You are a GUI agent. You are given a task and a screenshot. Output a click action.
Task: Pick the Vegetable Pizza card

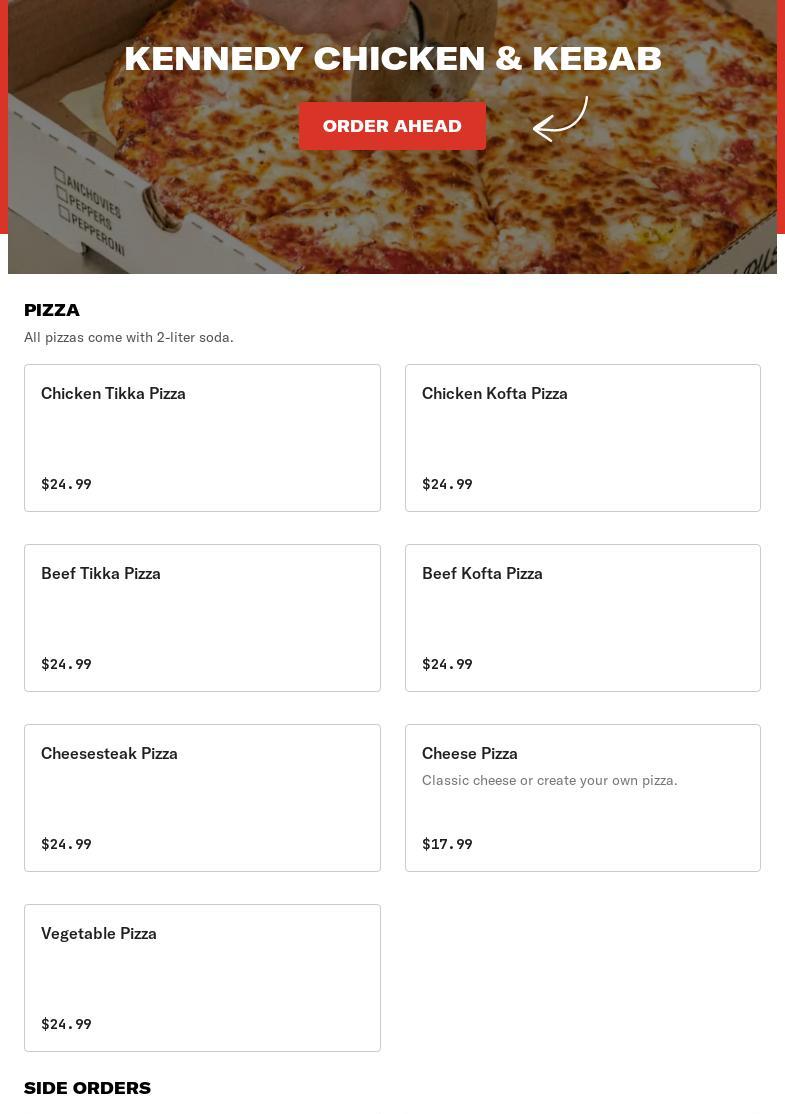(x=202, y=978)
